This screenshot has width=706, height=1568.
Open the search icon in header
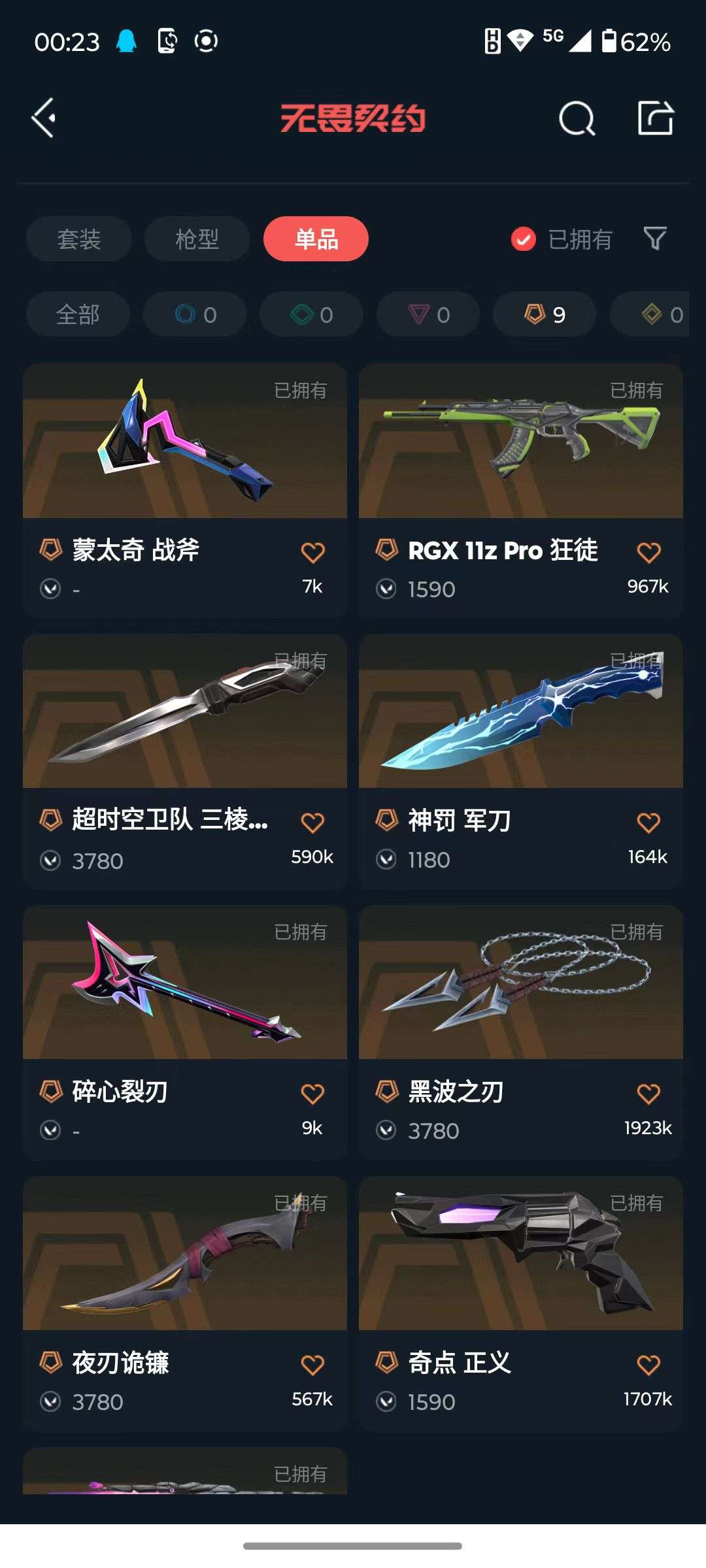[x=577, y=118]
